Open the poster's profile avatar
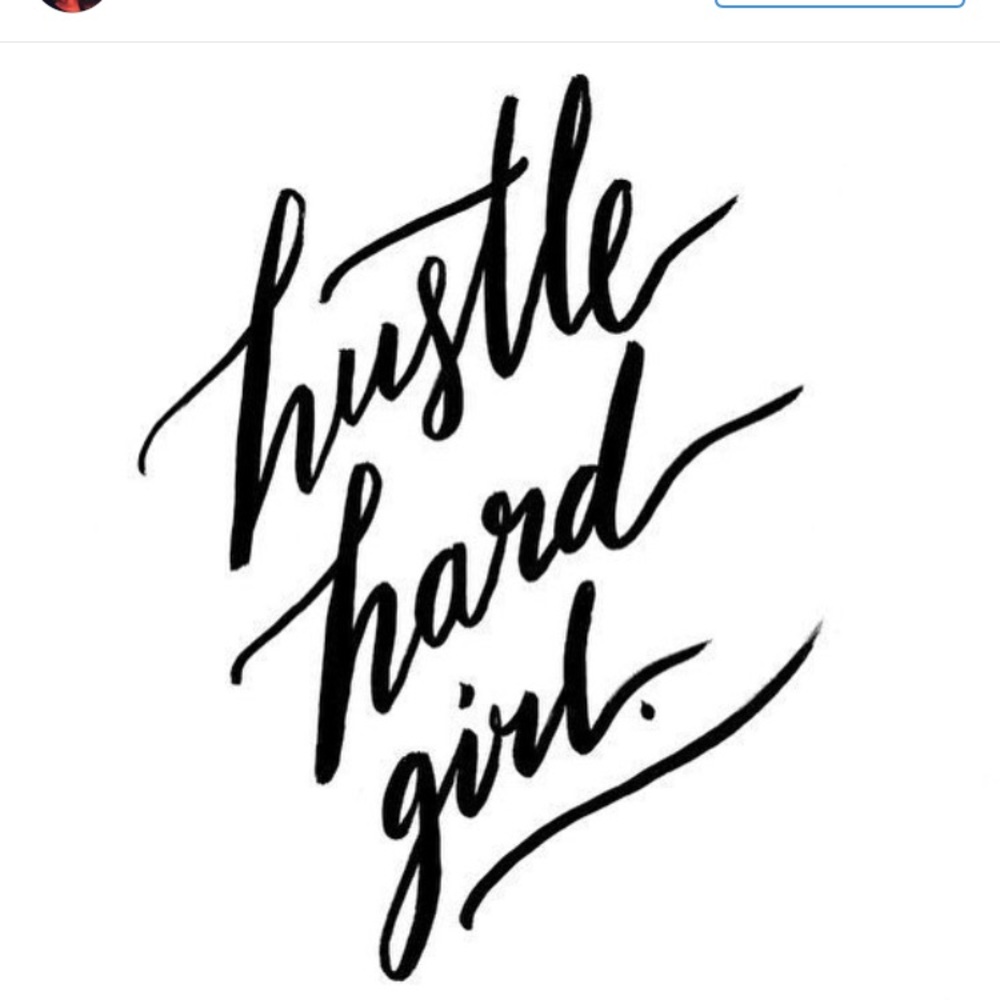The height and width of the screenshot is (1000, 1000). coord(74,4)
